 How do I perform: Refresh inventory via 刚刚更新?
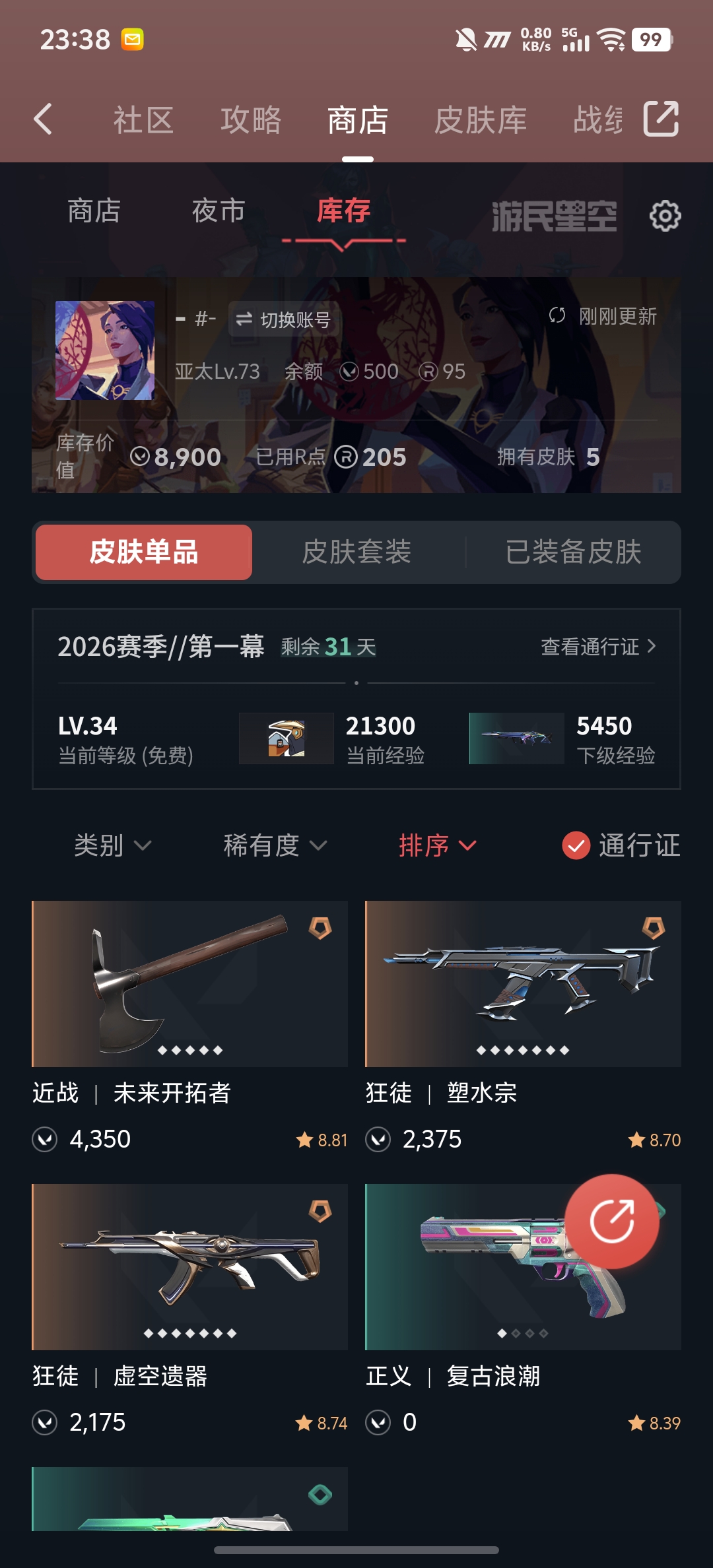603,316
